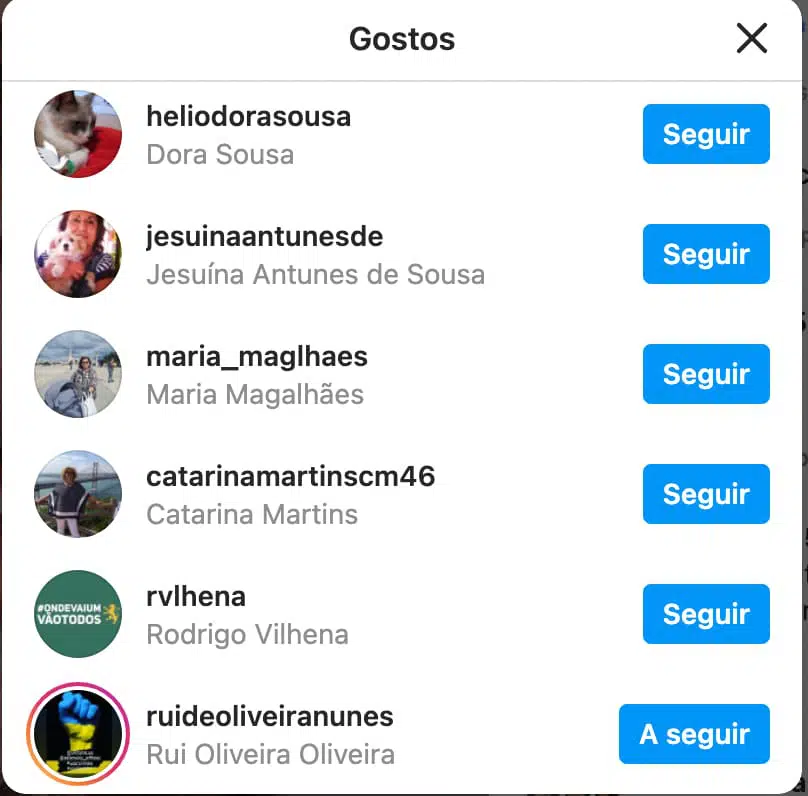The image size is (808, 796).
Task: View ruideoliveiranunes' story avatar
Action: [x=78, y=734]
